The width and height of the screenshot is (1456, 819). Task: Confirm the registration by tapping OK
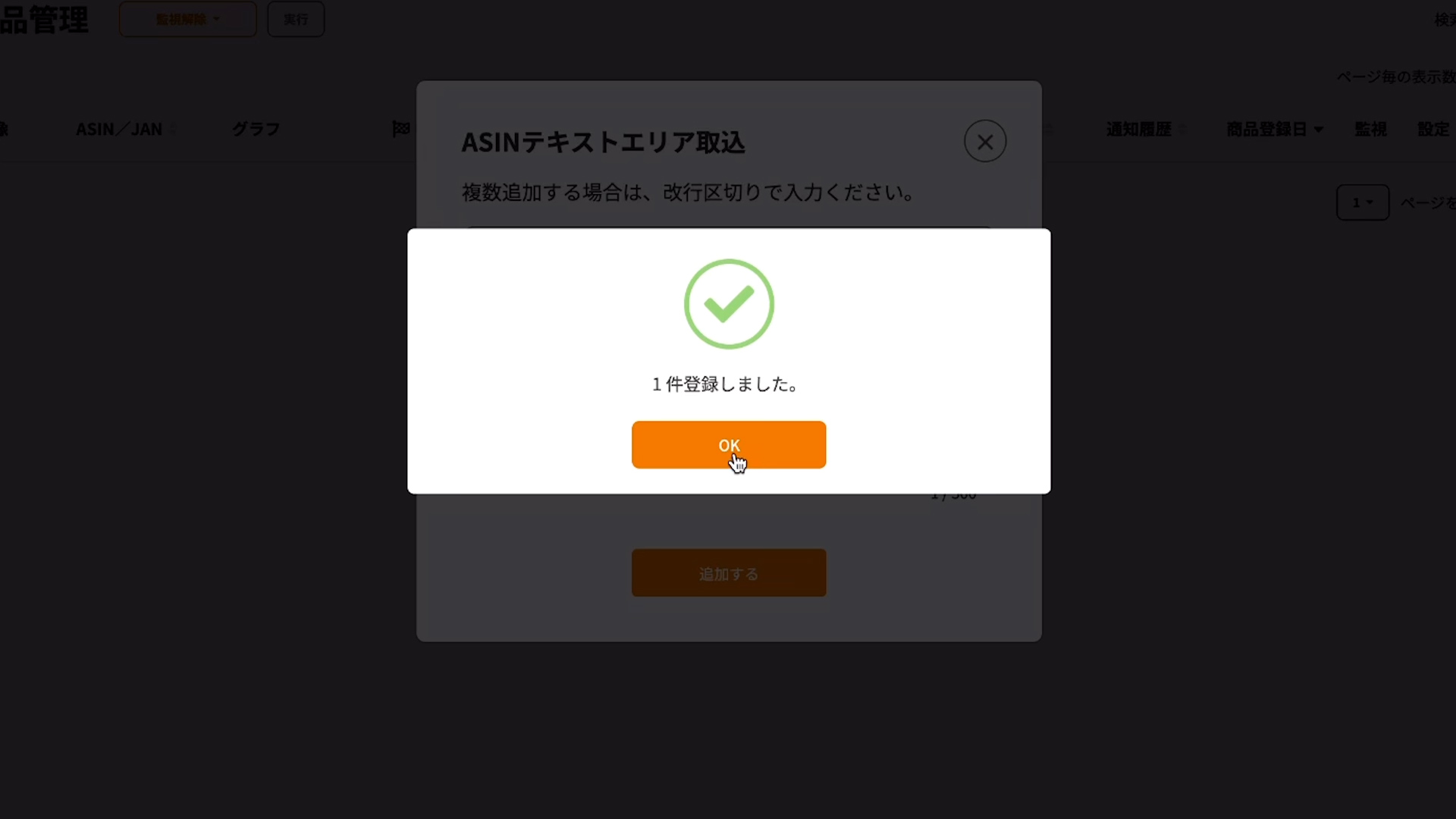(x=728, y=445)
